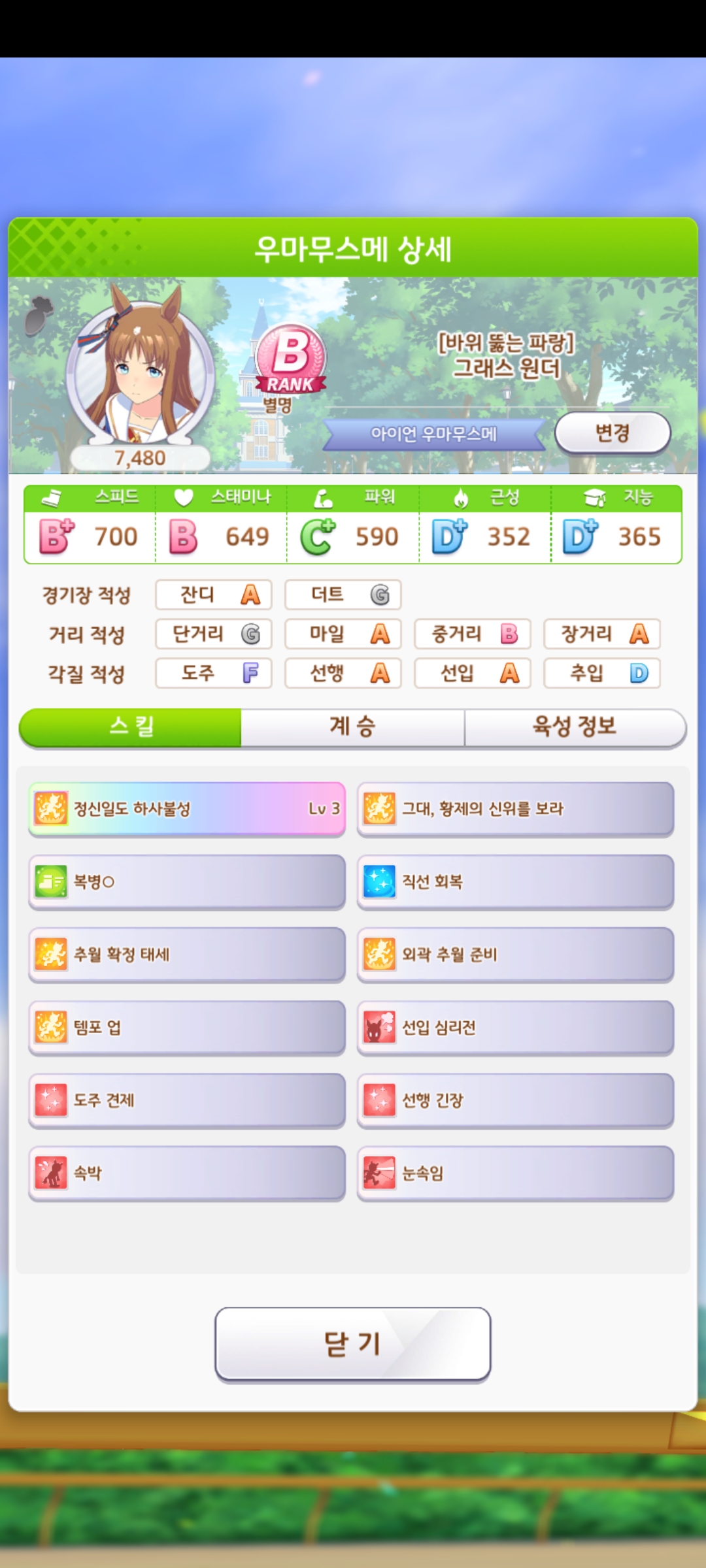
Task: View the 복병○ skill
Action: [187, 882]
